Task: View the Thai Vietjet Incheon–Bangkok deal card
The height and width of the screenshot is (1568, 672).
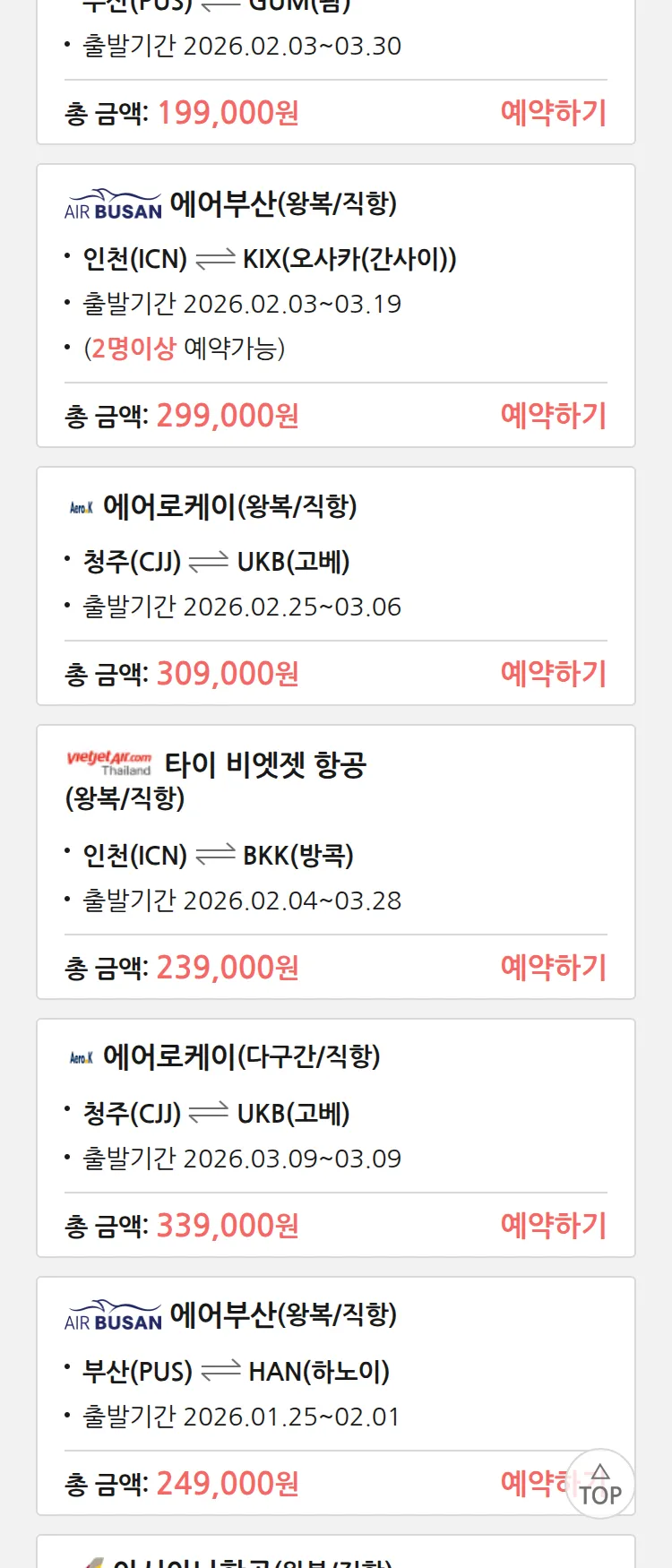Action: point(335,833)
